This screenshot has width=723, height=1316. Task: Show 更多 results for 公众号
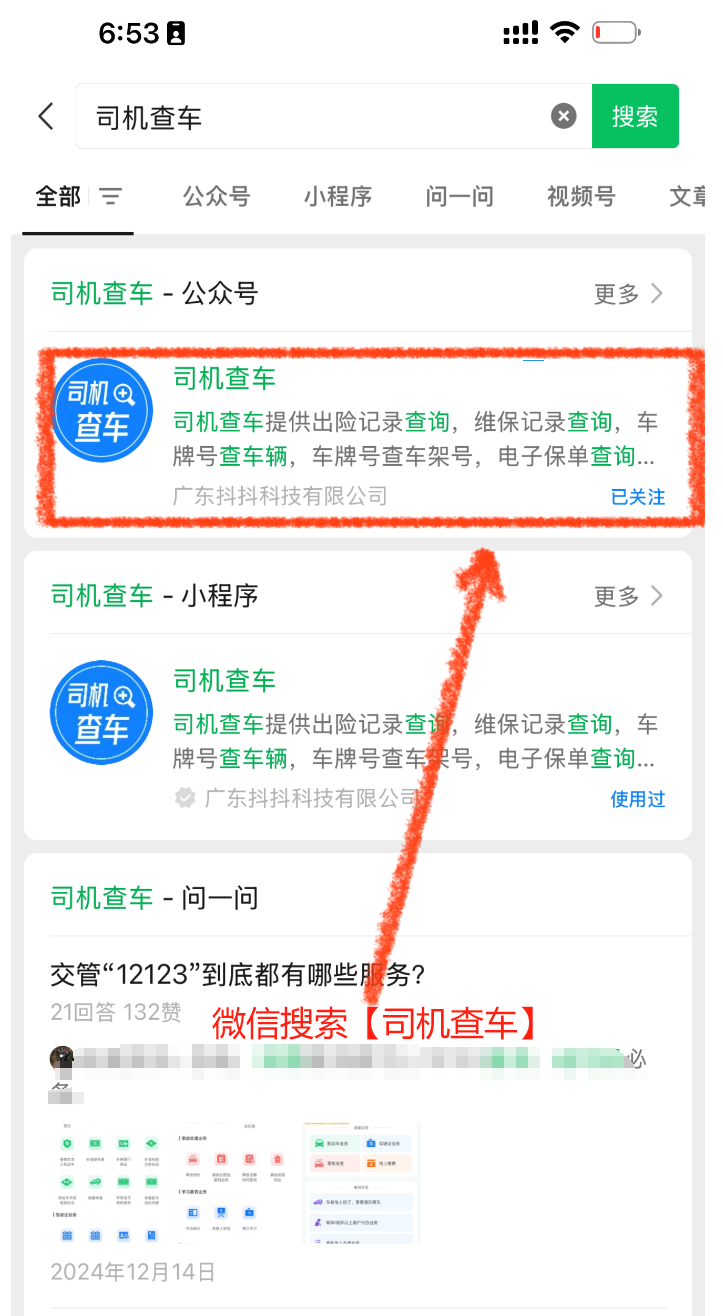tap(627, 294)
